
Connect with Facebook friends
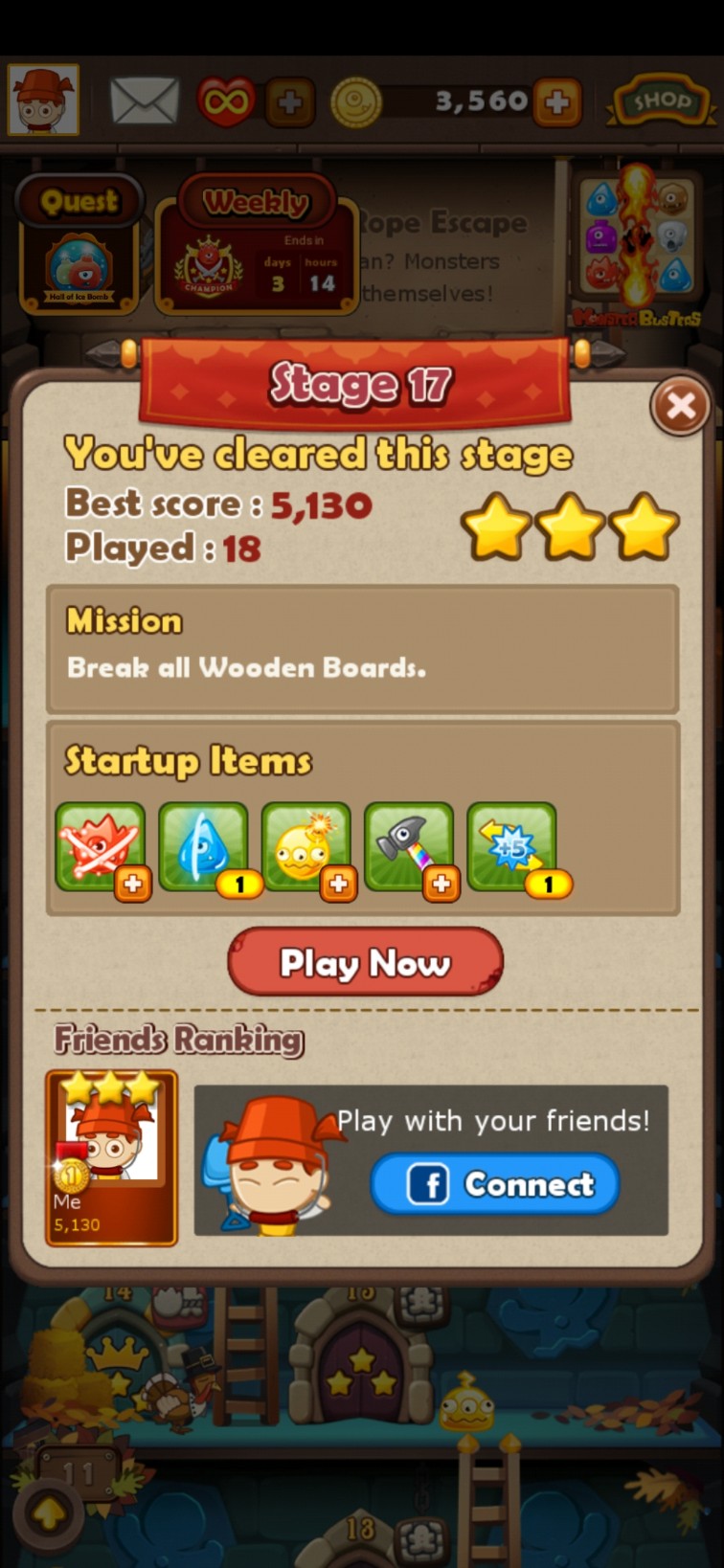click(x=495, y=1184)
